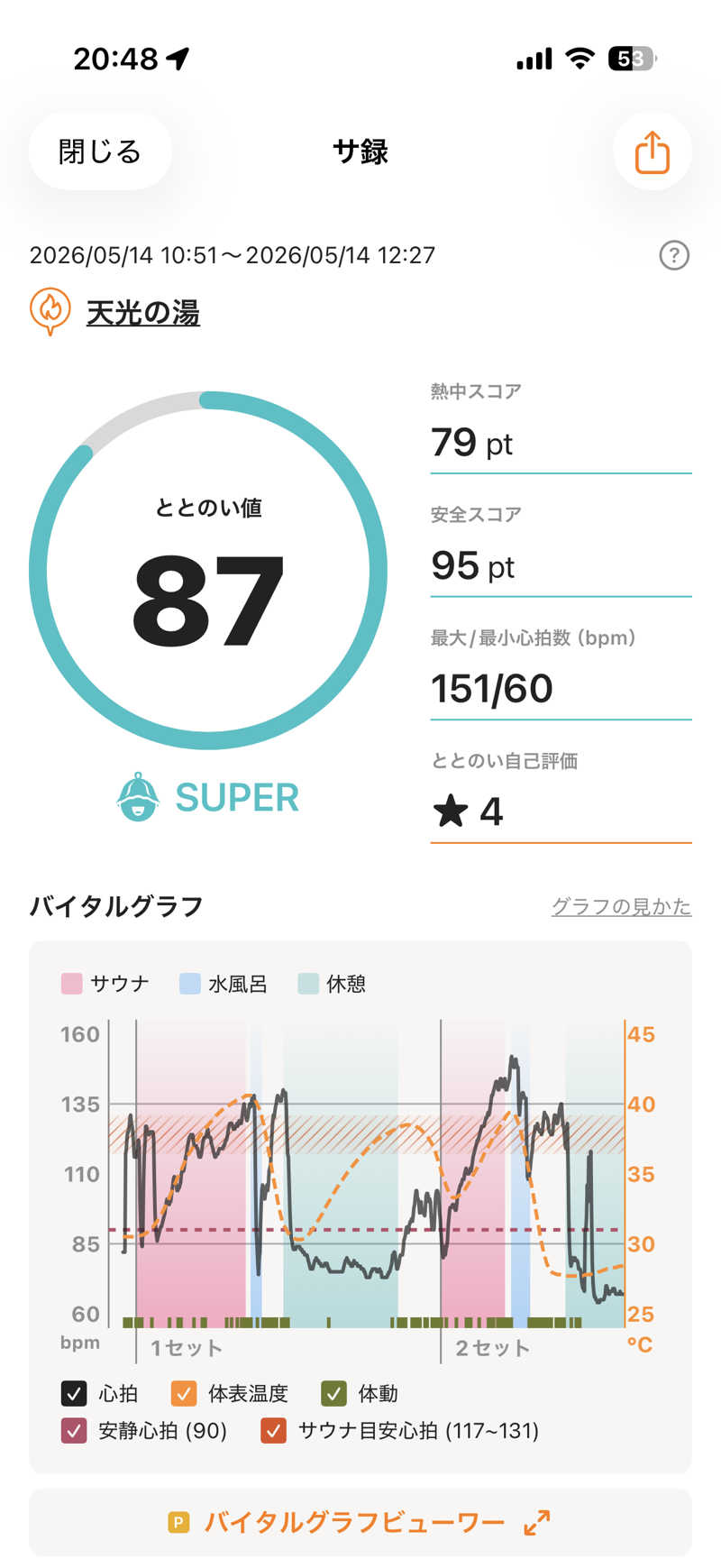
Task: Open the グラフの見かた guide link
Action: pyautogui.click(x=621, y=906)
